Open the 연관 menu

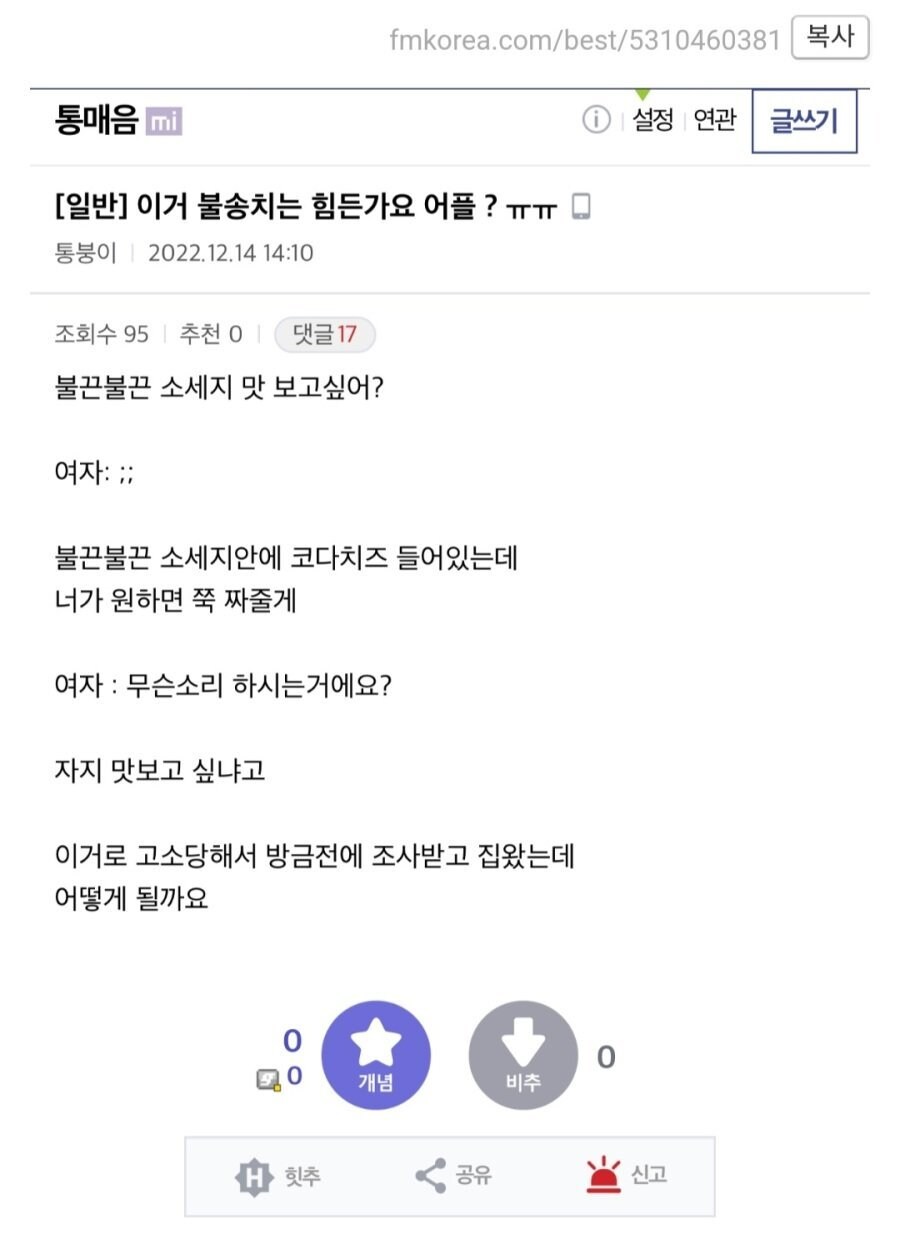point(712,120)
